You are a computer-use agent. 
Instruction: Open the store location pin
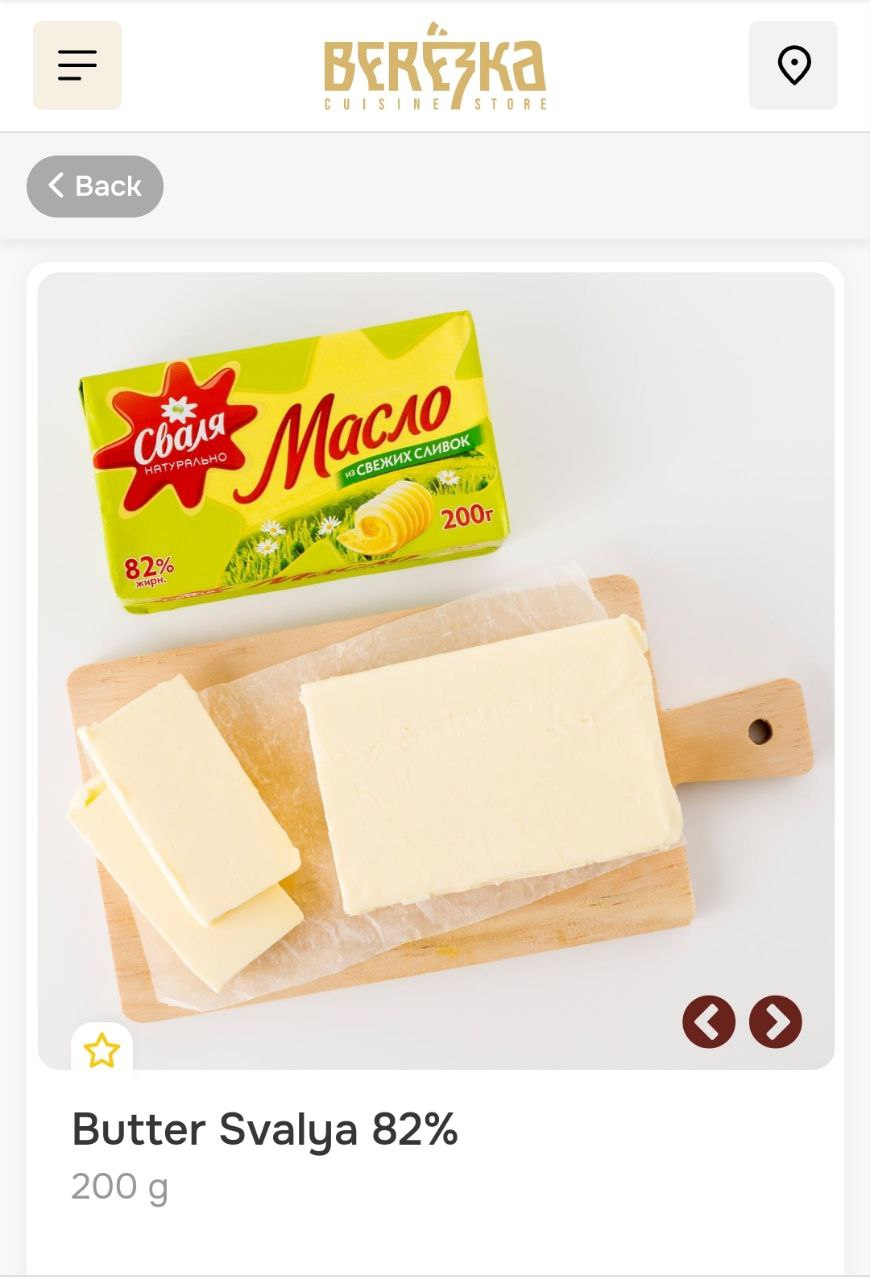pyautogui.click(x=793, y=65)
